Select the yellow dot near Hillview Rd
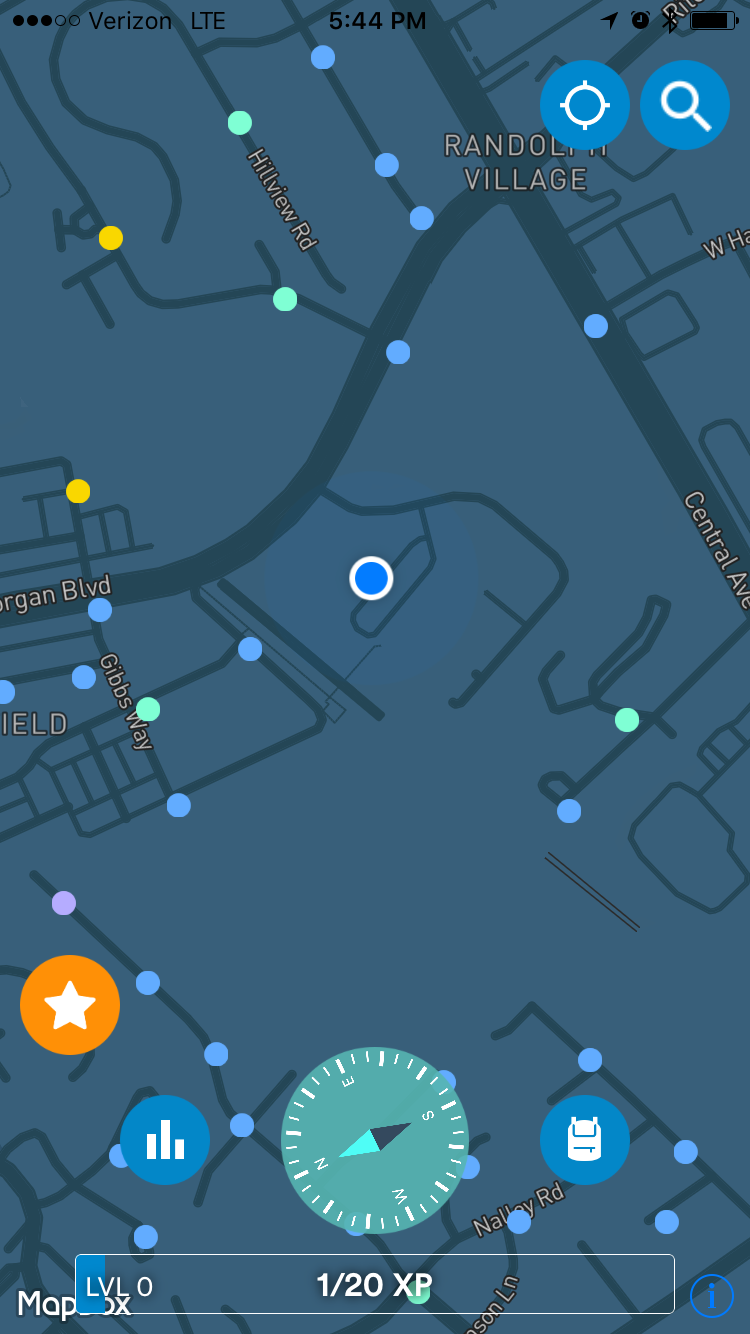Image resolution: width=750 pixels, height=1334 pixels. pyautogui.click(x=111, y=238)
